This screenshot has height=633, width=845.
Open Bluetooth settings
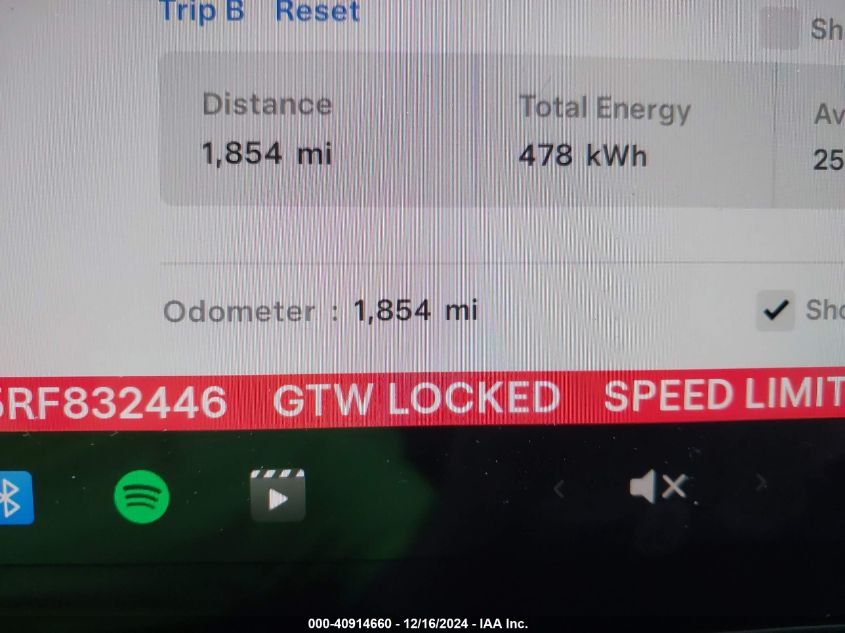click(12, 497)
